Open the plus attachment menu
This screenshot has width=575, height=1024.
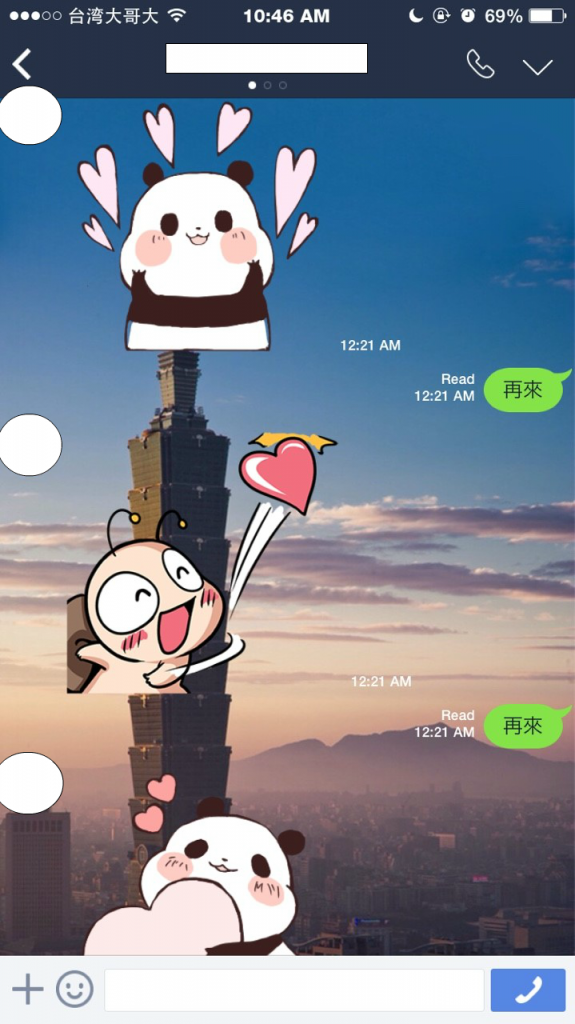coord(27,989)
